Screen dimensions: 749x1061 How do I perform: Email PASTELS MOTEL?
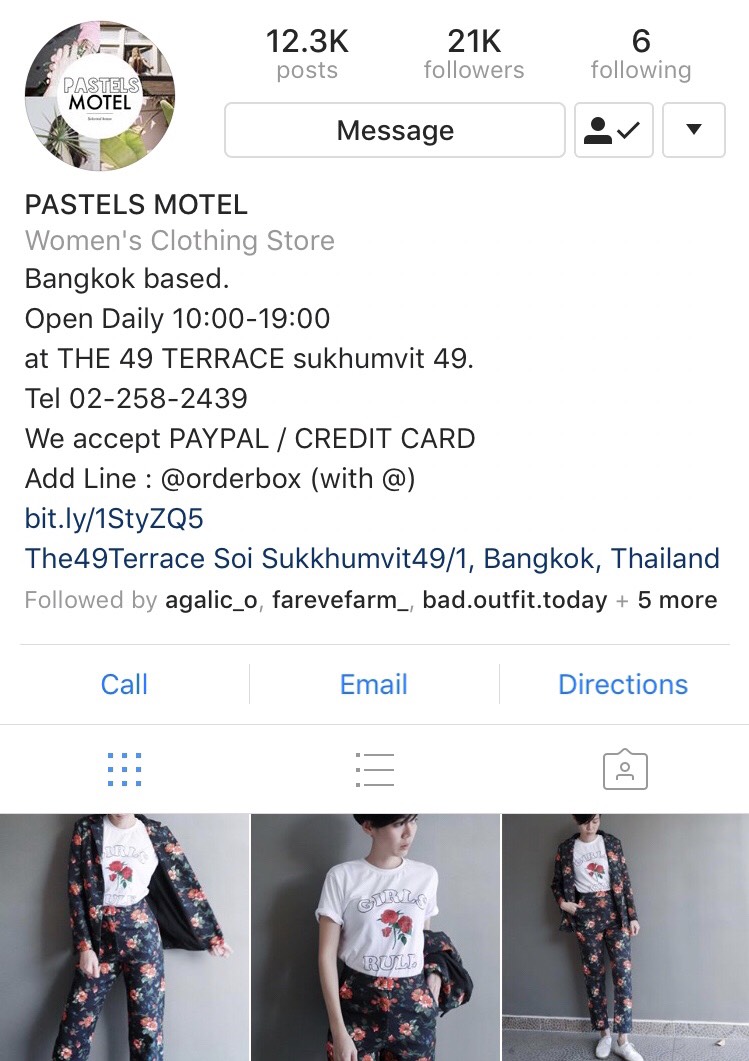[373, 684]
